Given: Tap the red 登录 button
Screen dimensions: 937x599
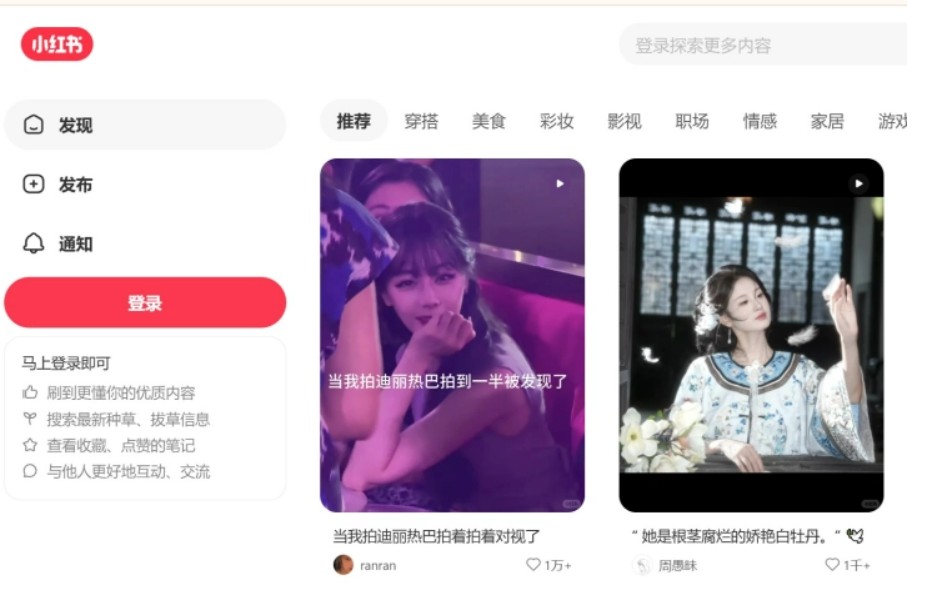Looking at the screenshot, I should point(145,303).
